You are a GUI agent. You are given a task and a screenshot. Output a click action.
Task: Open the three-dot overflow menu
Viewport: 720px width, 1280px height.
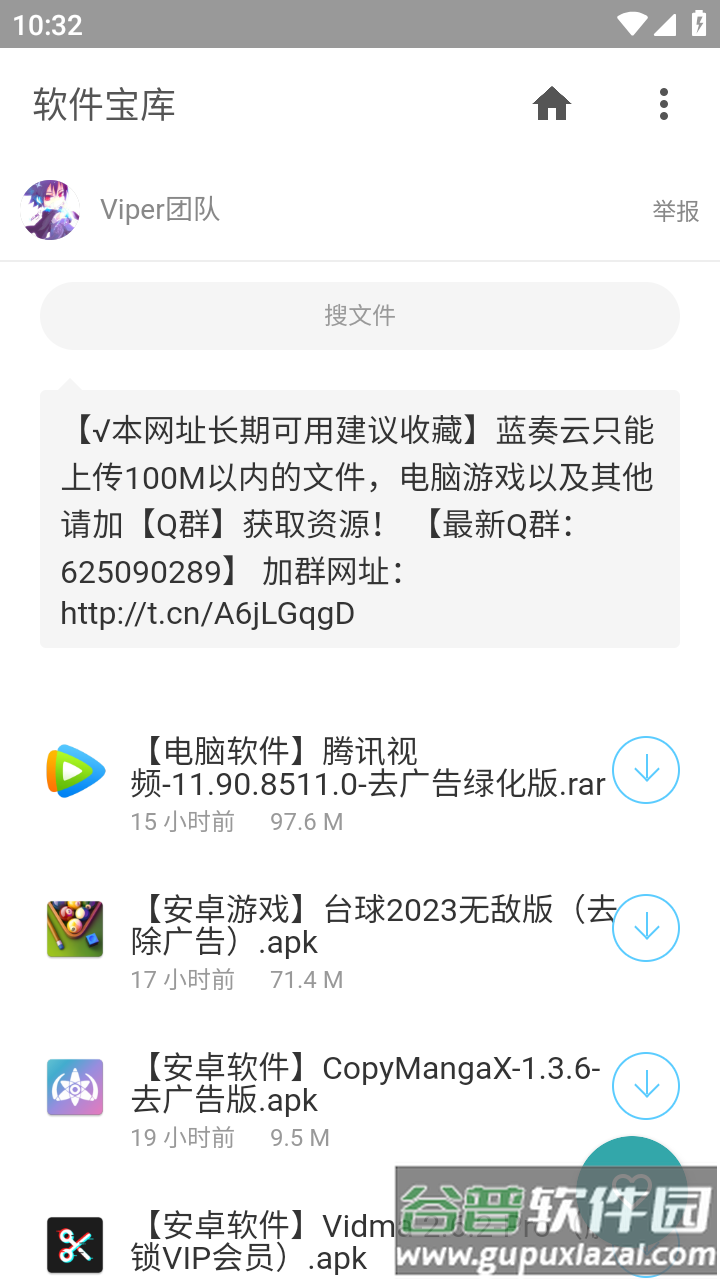664,104
